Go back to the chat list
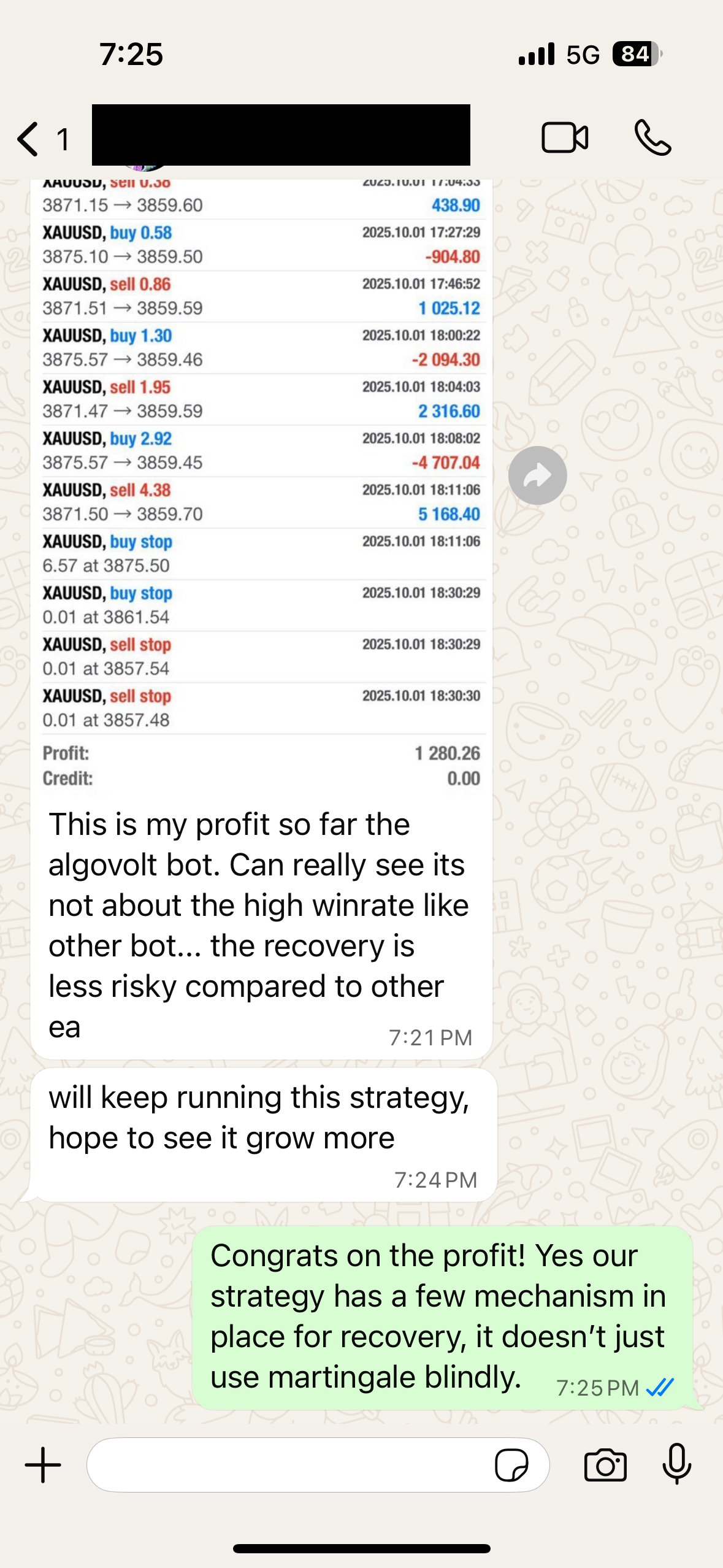723x1568 pixels. [x=29, y=139]
